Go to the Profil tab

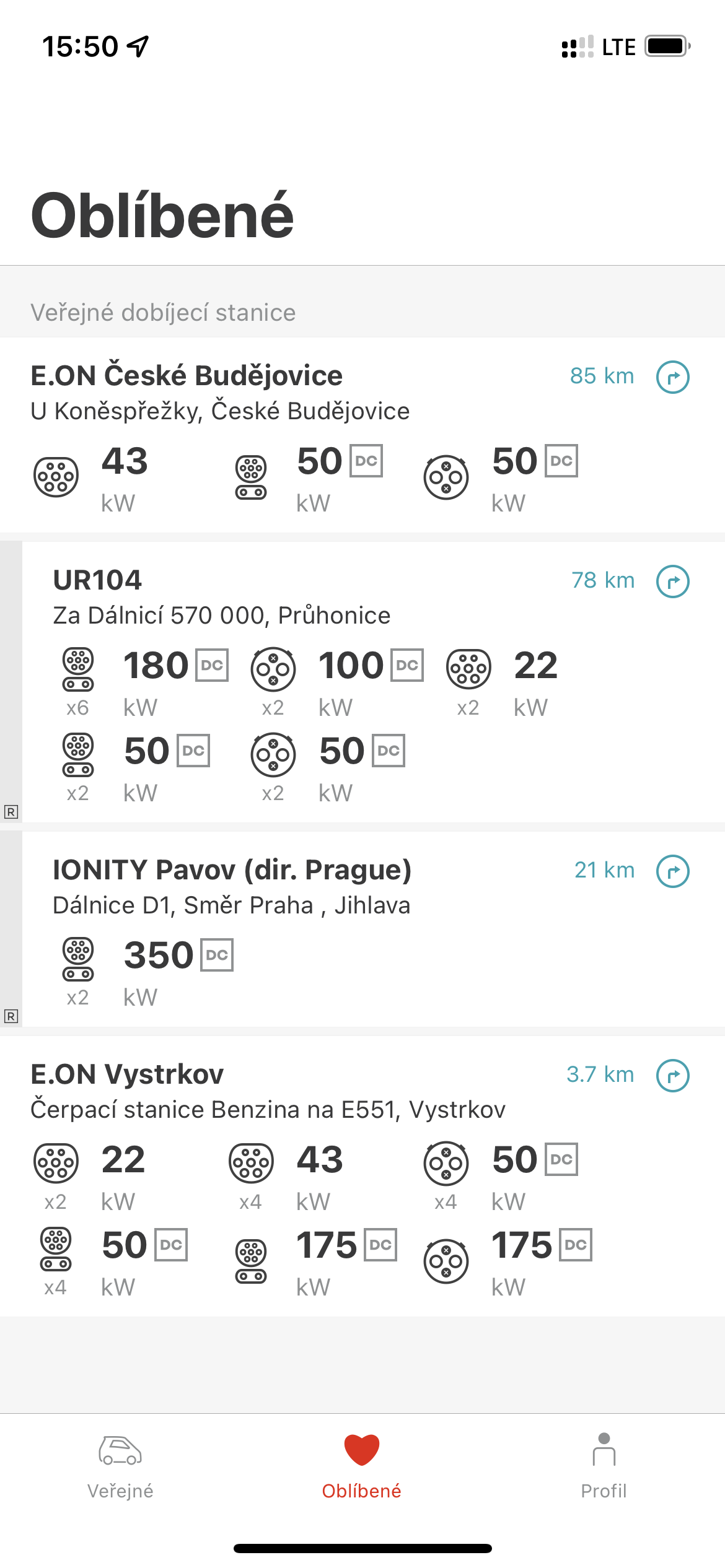point(604,1465)
